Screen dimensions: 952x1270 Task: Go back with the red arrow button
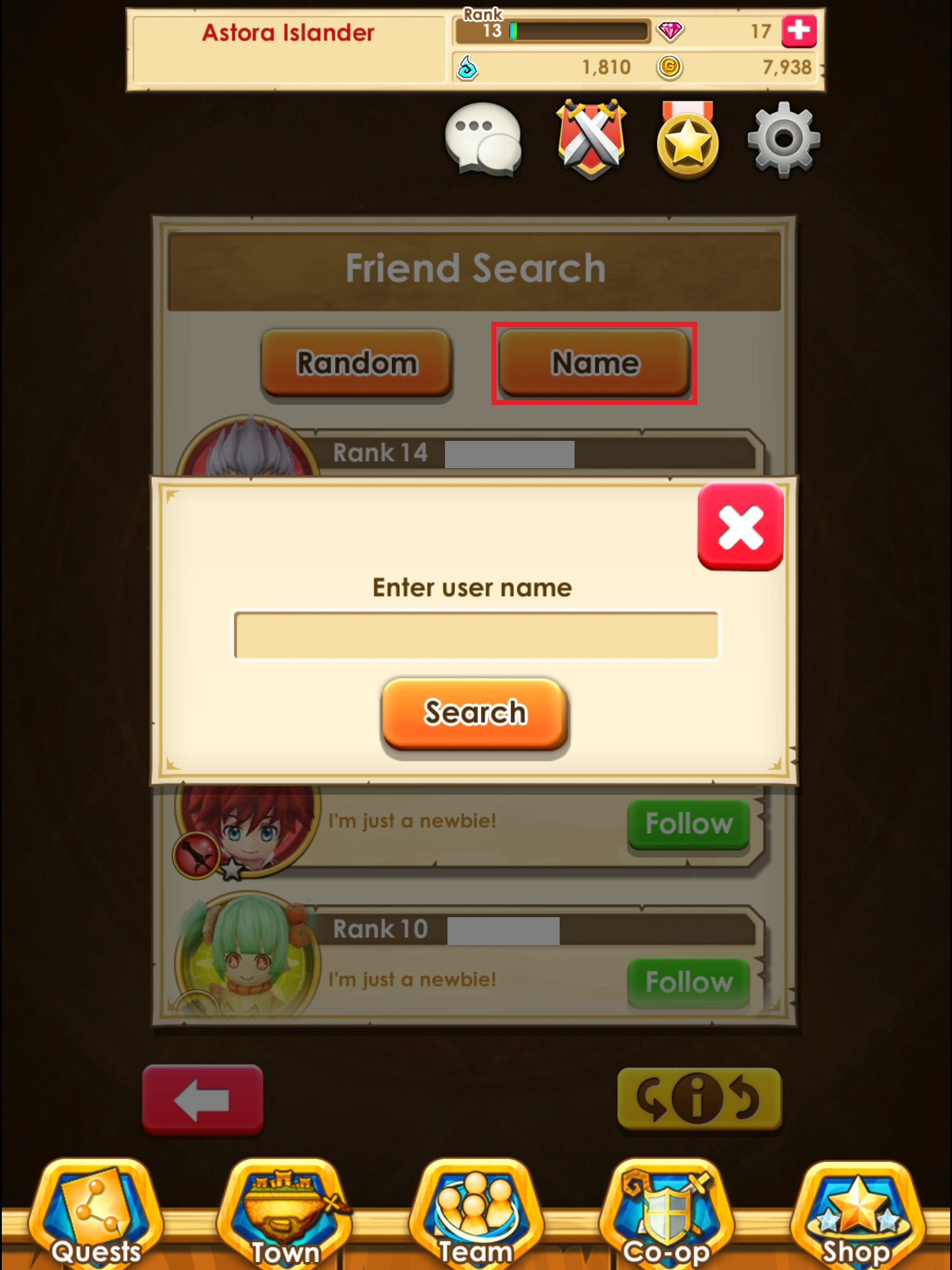(203, 1100)
